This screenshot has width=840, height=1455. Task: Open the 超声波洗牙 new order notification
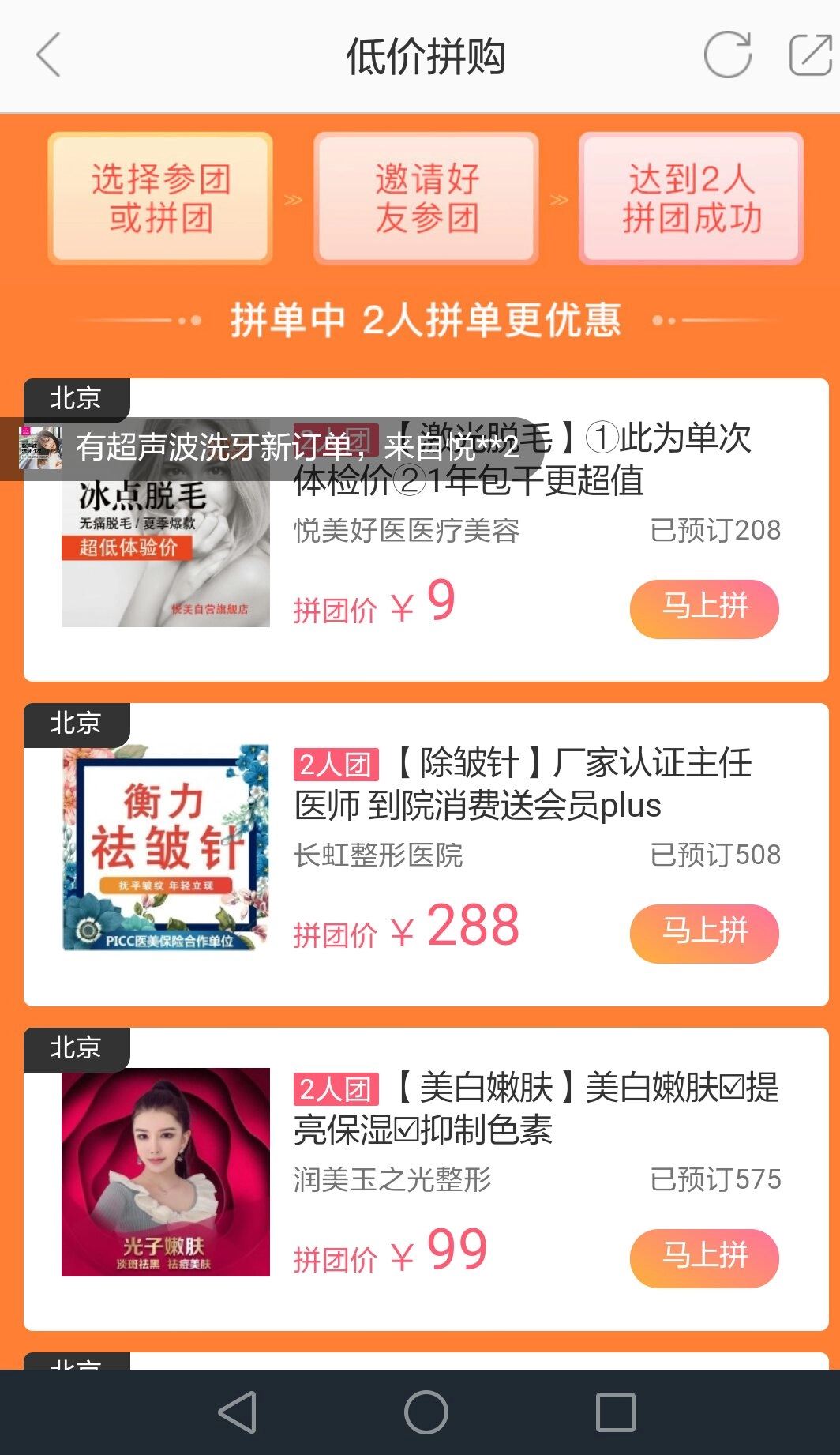click(x=276, y=448)
